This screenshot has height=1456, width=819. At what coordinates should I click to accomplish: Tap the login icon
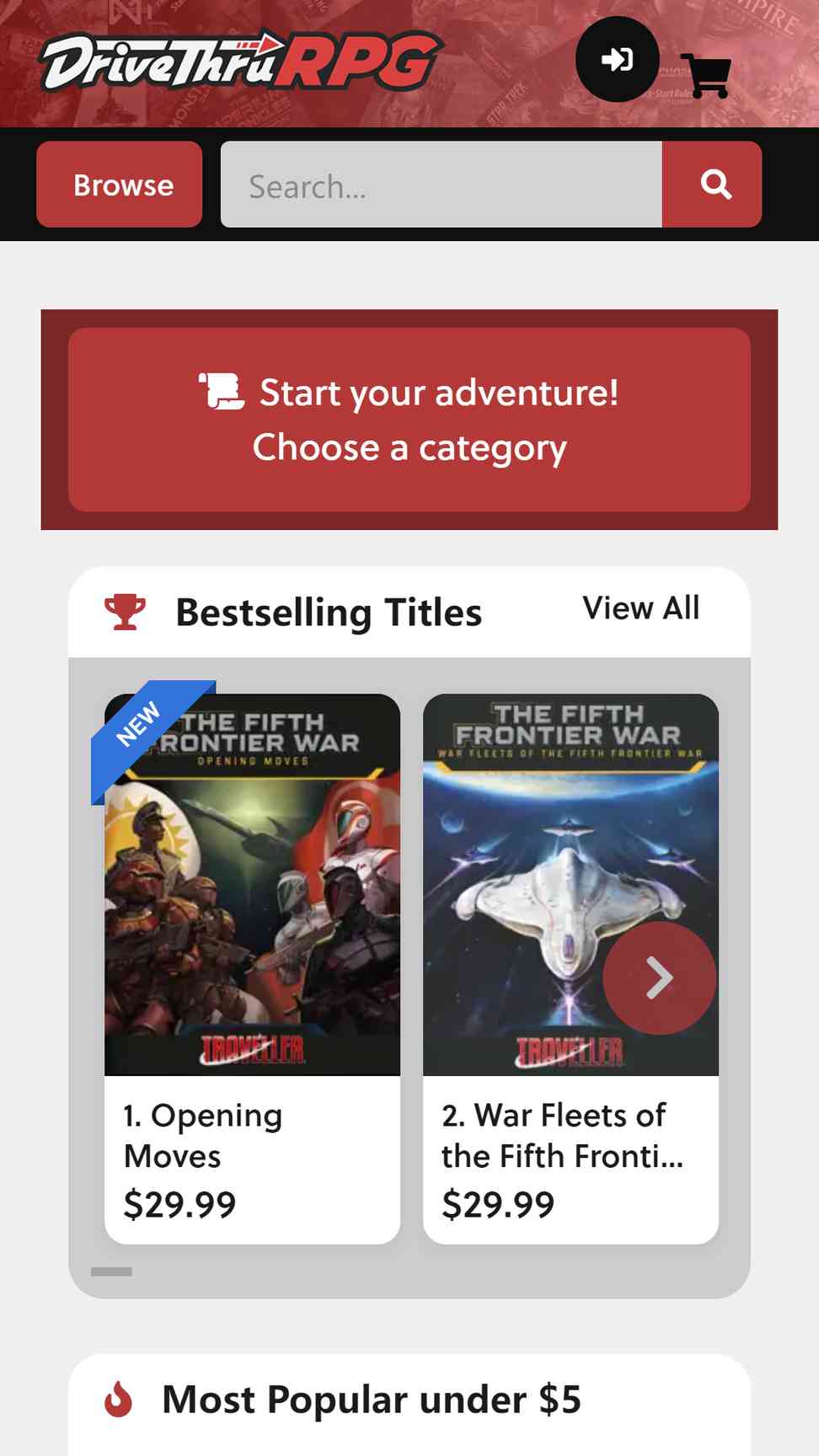(617, 59)
